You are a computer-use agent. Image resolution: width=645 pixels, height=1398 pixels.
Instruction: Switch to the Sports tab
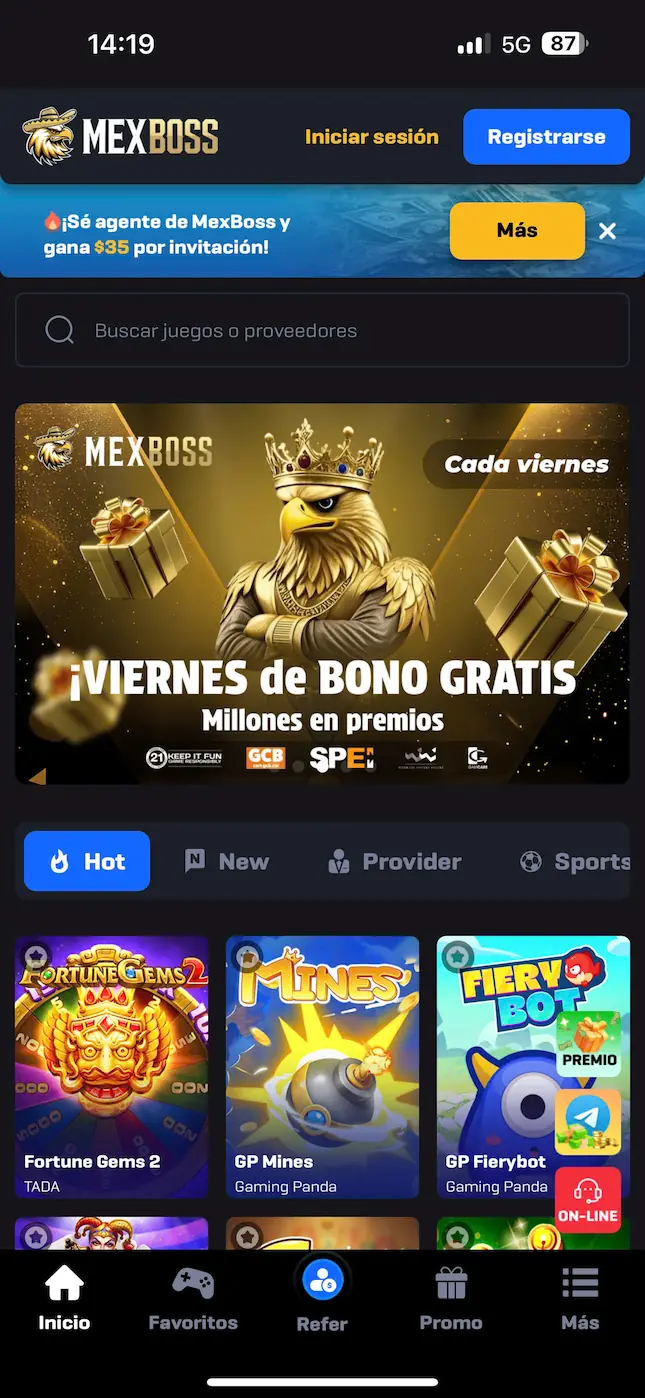[576, 861]
